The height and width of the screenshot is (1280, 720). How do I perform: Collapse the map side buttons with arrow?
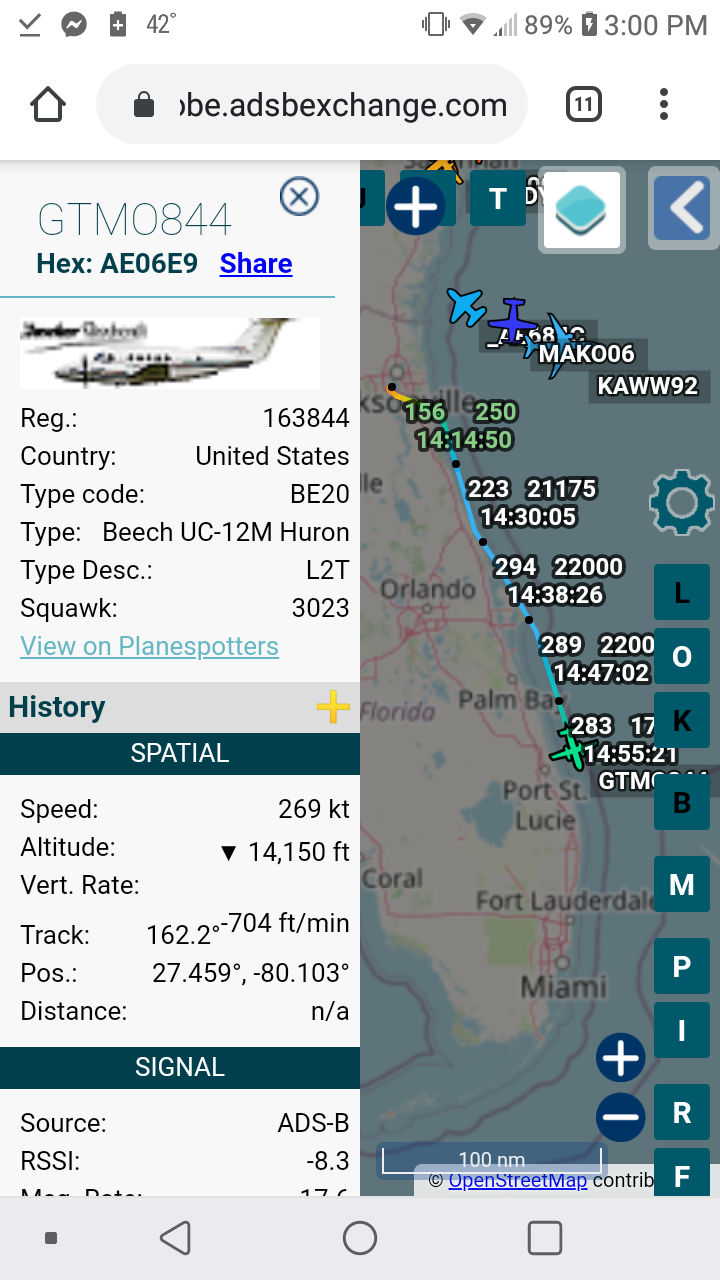click(685, 208)
